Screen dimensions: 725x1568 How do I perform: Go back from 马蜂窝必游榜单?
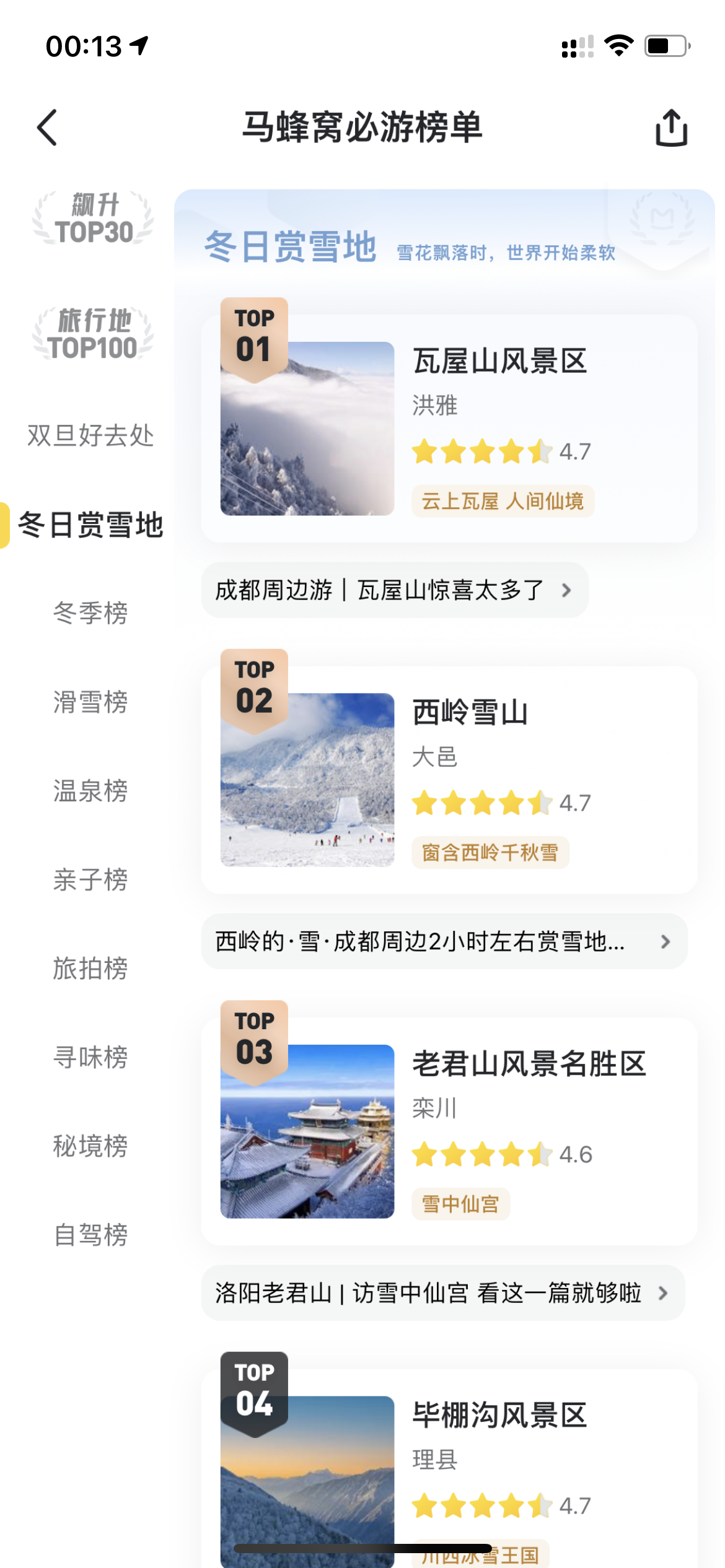(48, 128)
